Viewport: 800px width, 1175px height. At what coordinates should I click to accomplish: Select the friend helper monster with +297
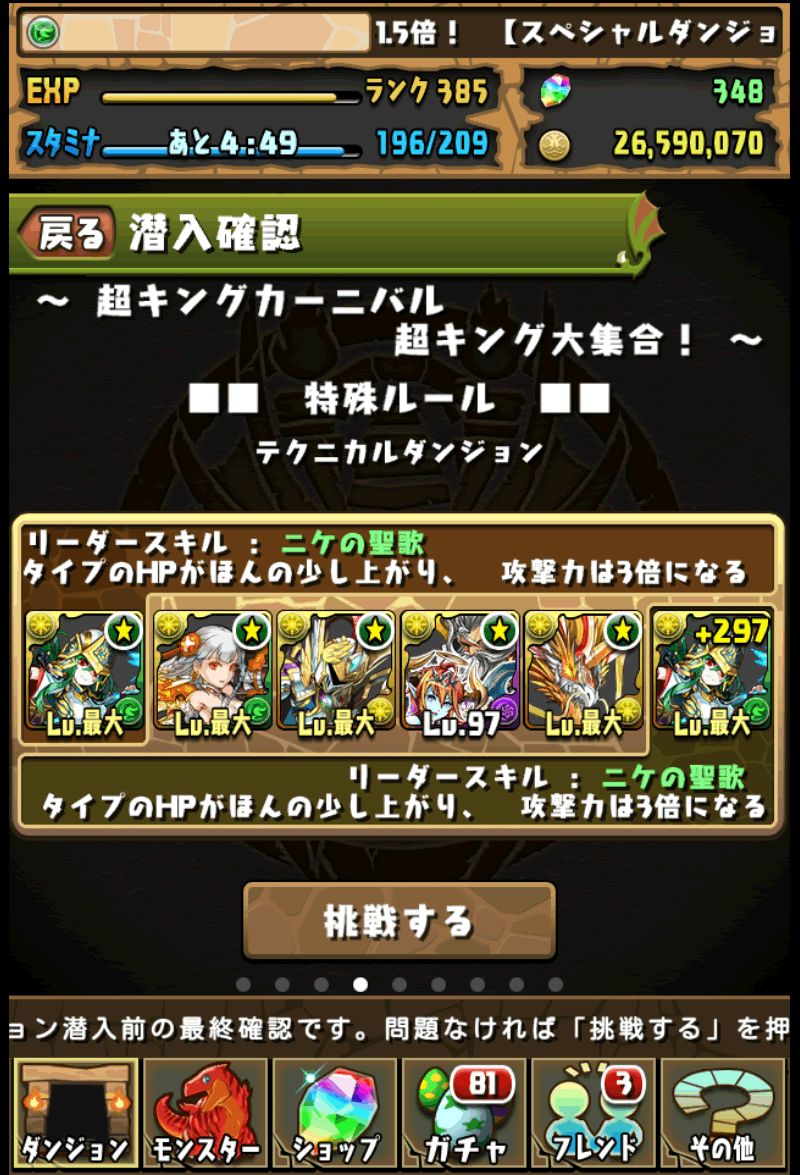712,675
